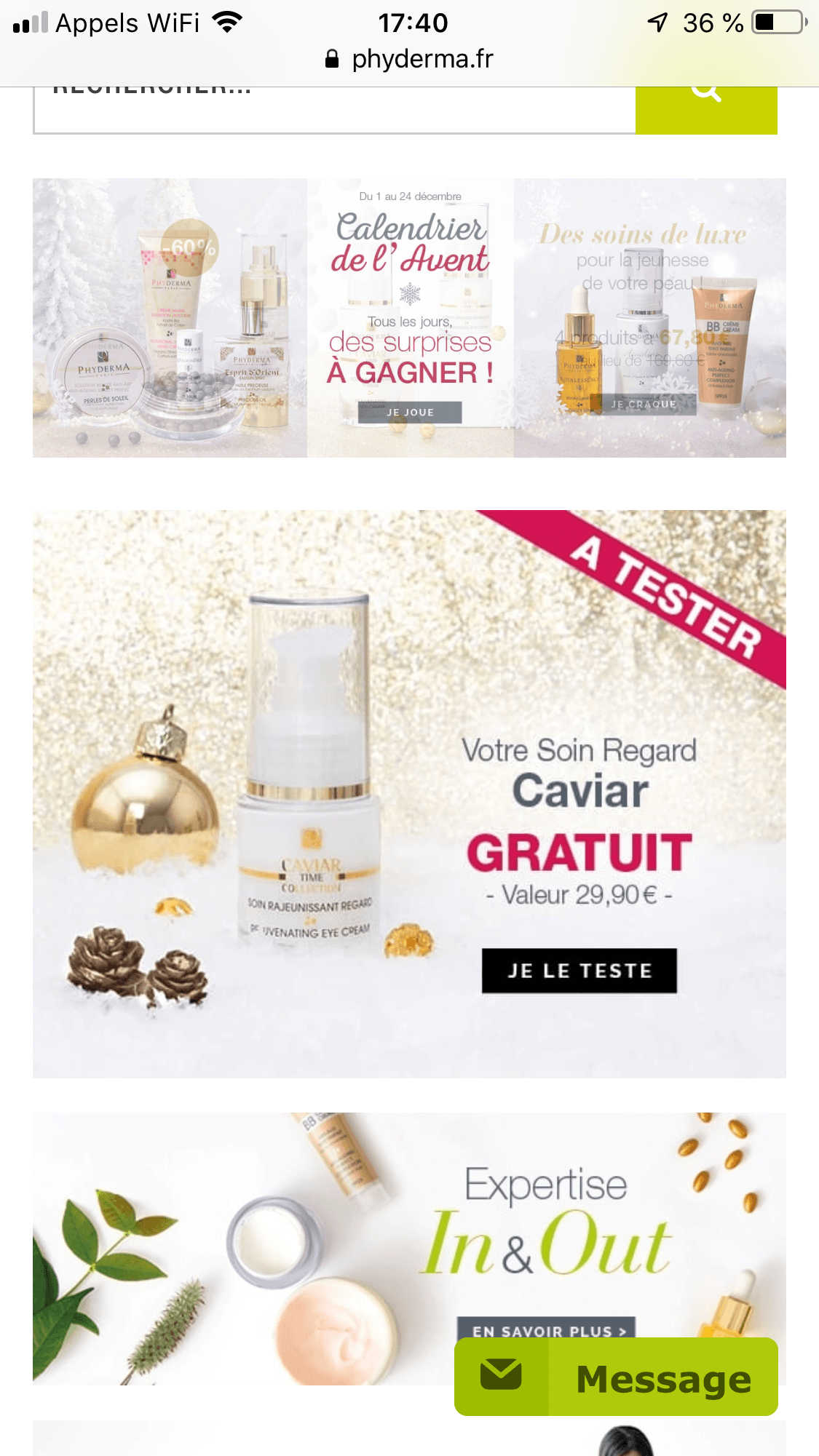Screen dimensions: 819x1456
Task: Tap the Rechercher search input field
Action: coord(334,111)
